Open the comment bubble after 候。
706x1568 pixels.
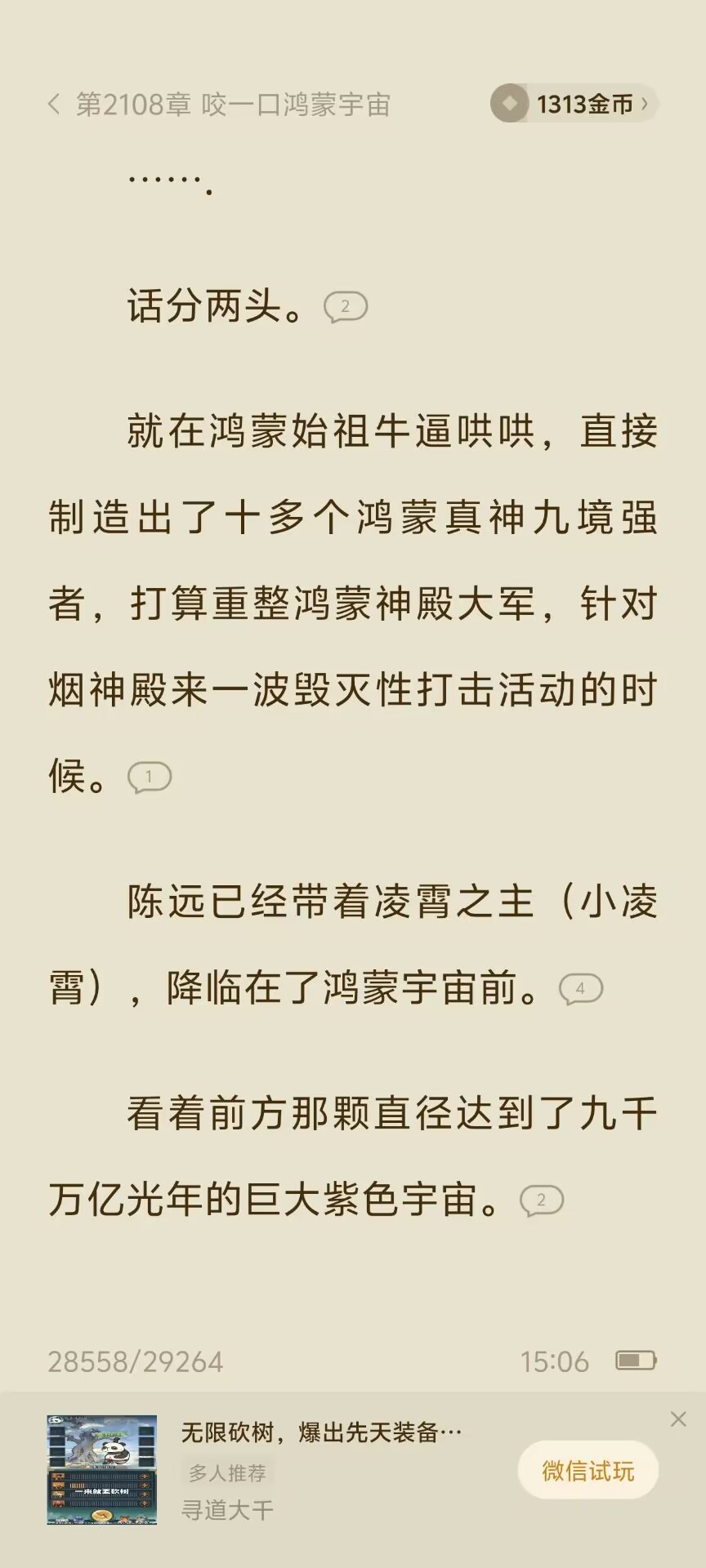[x=150, y=777]
